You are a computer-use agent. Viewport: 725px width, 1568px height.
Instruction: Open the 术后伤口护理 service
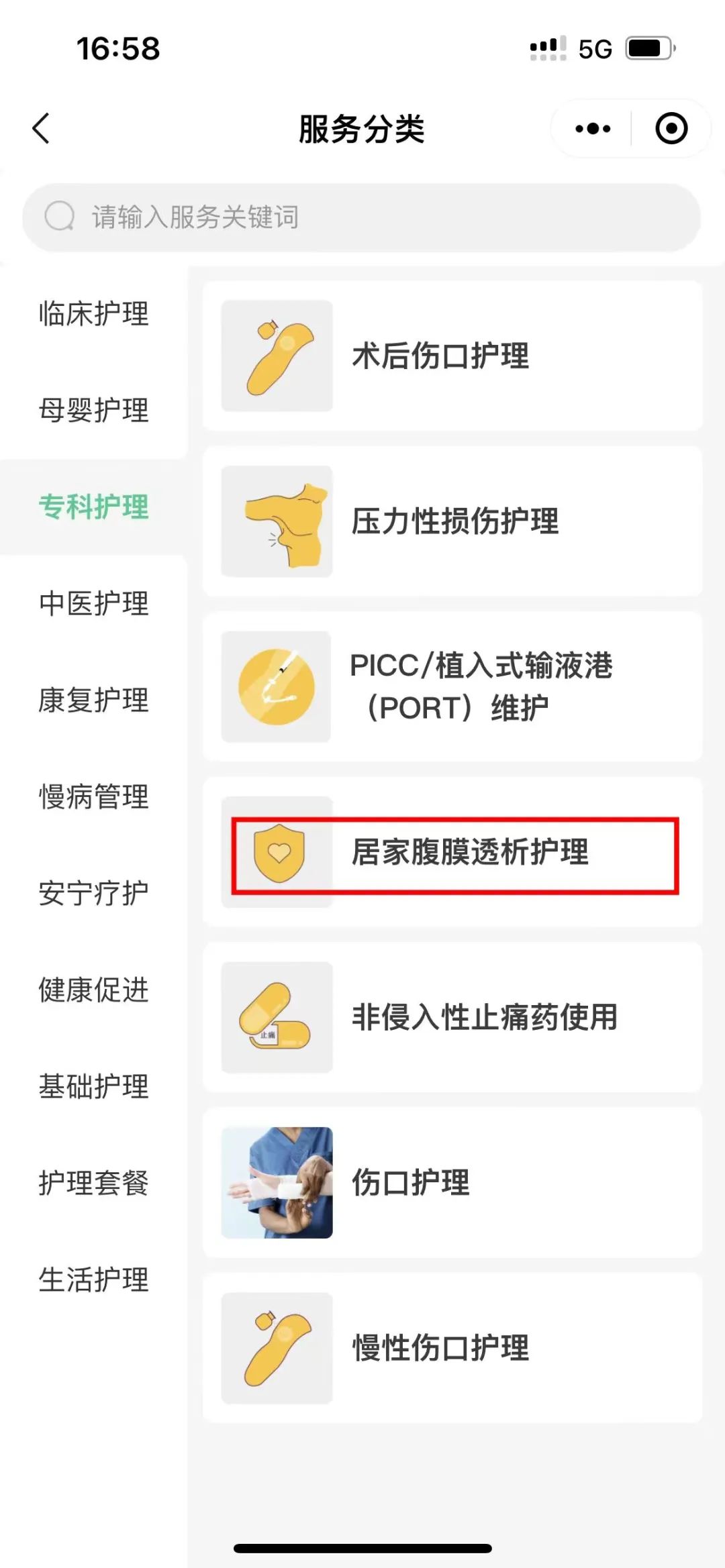click(452, 356)
